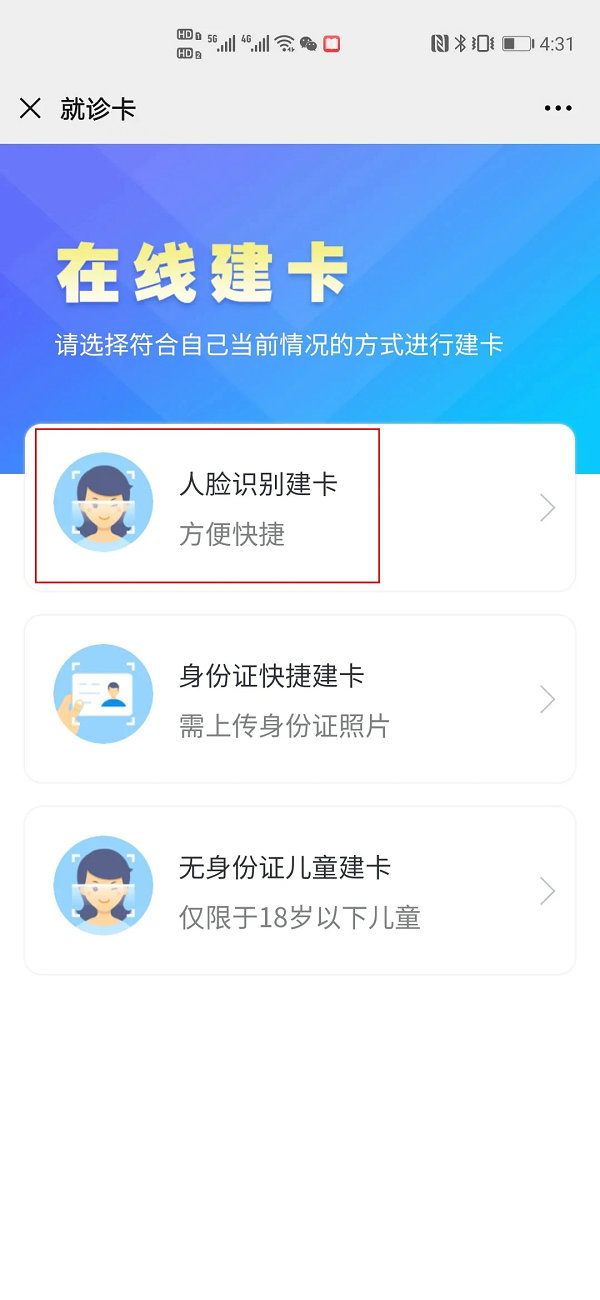Select 人脸识别建卡 option

300,507
